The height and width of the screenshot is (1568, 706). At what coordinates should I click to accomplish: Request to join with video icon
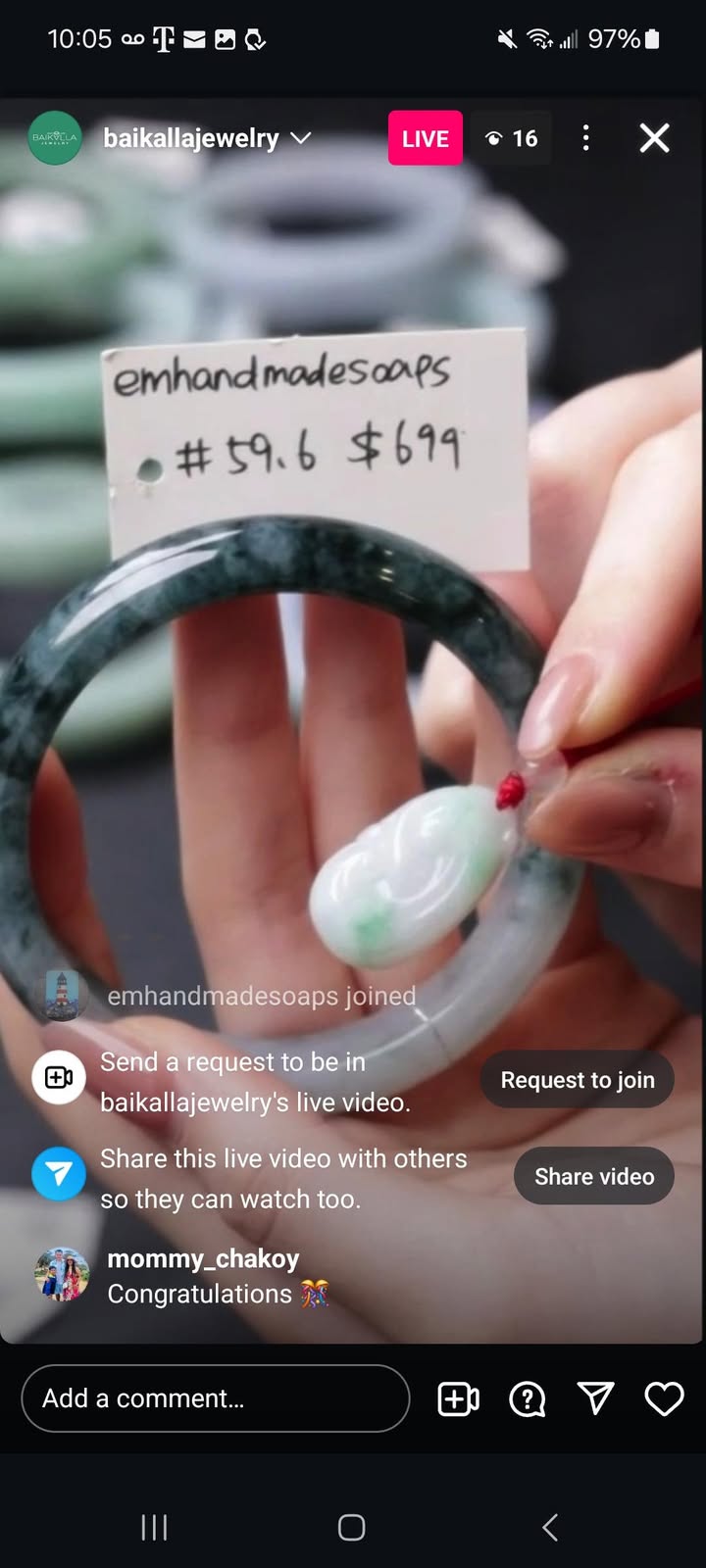[x=458, y=1399]
